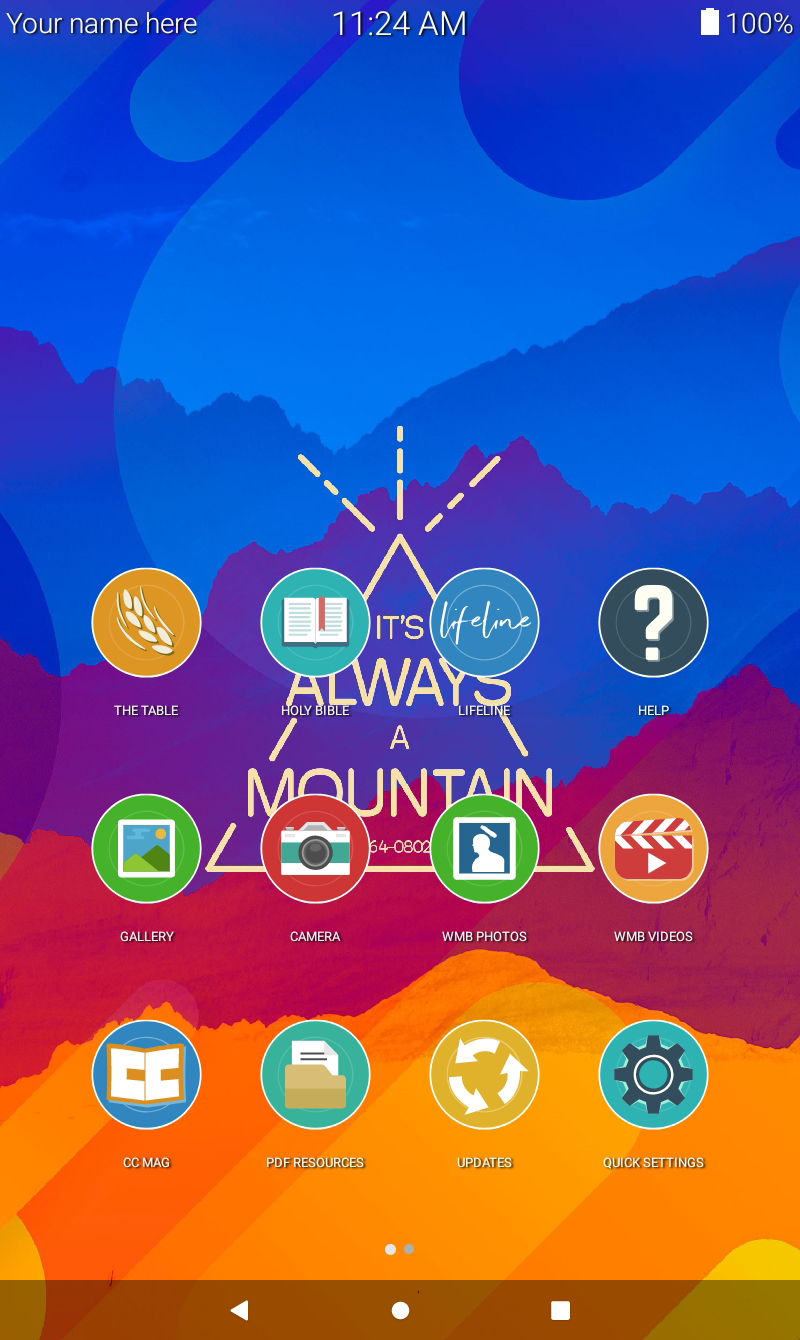
Task: Open The Table app
Action: click(x=146, y=623)
